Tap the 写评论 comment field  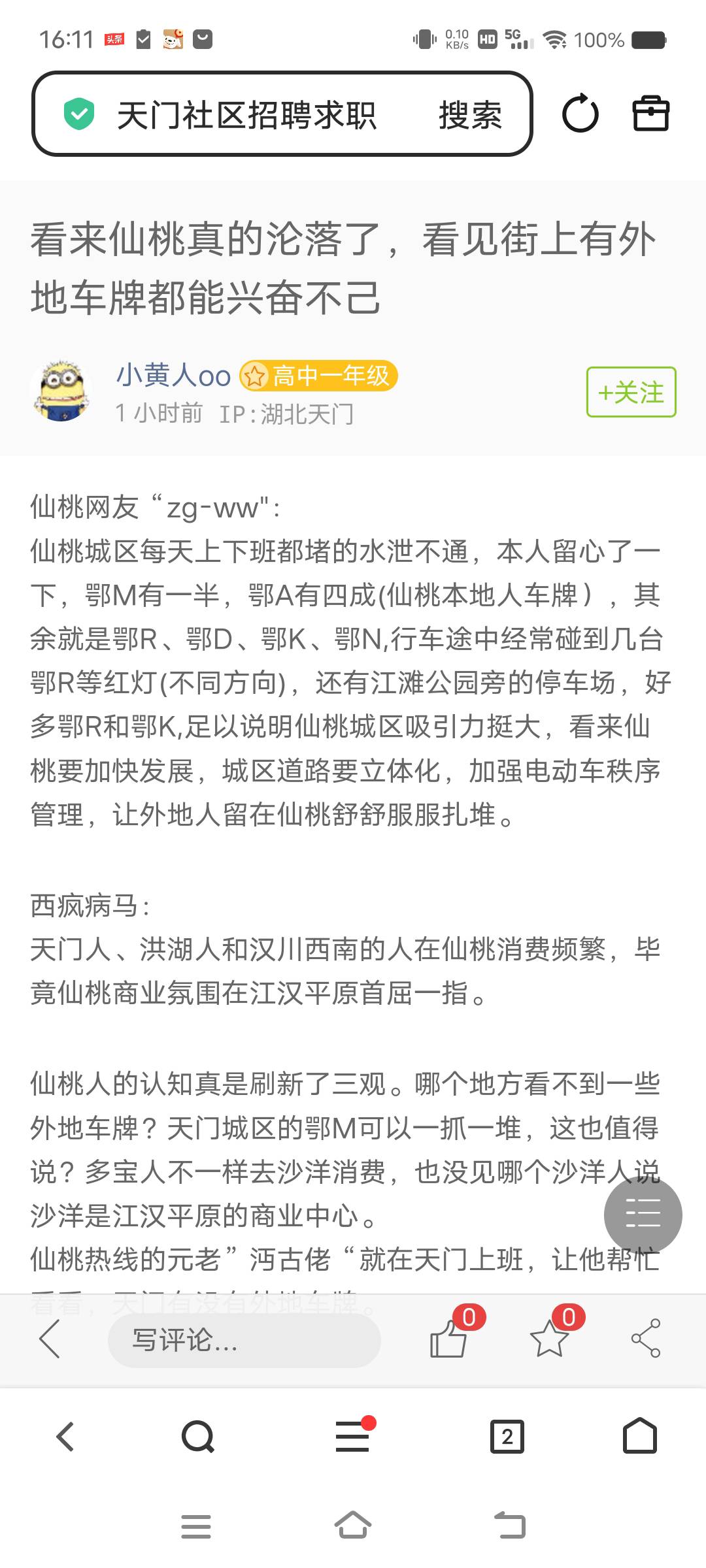[x=244, y=1340]
